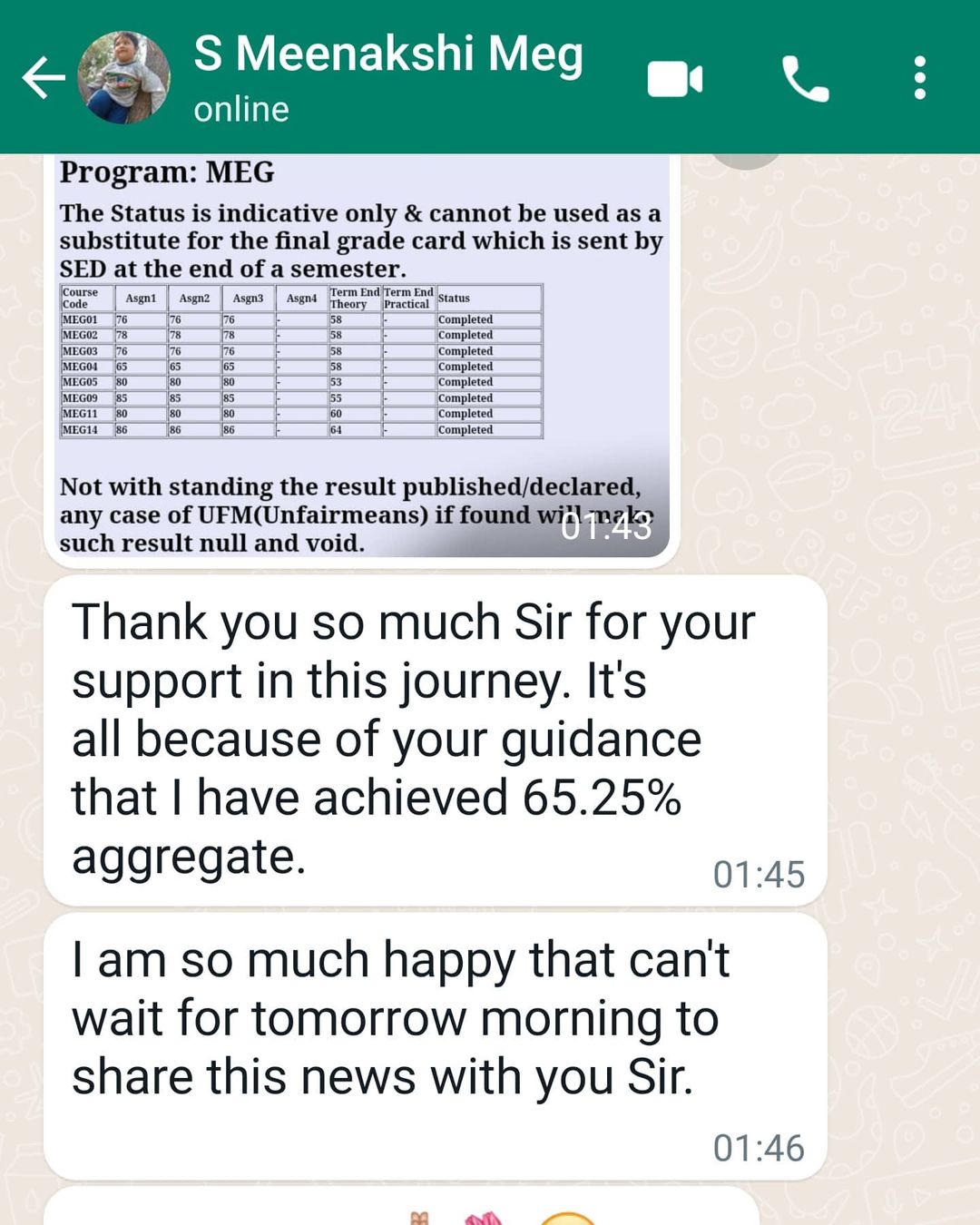
Task: Open the MEG grade card image
Action: tap(361, 363)
